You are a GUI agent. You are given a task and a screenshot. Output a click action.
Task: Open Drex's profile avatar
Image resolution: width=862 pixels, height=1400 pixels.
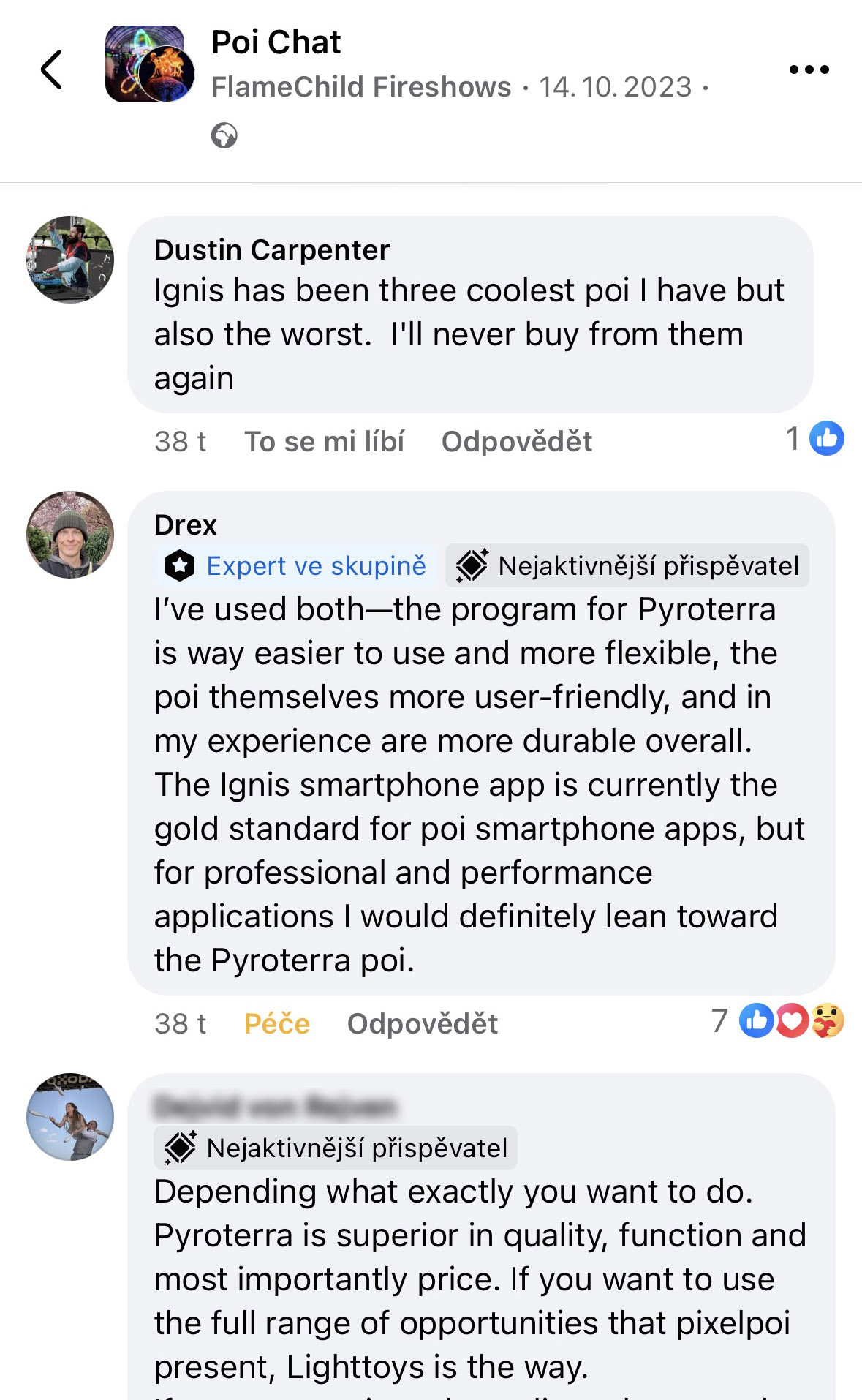69,535
